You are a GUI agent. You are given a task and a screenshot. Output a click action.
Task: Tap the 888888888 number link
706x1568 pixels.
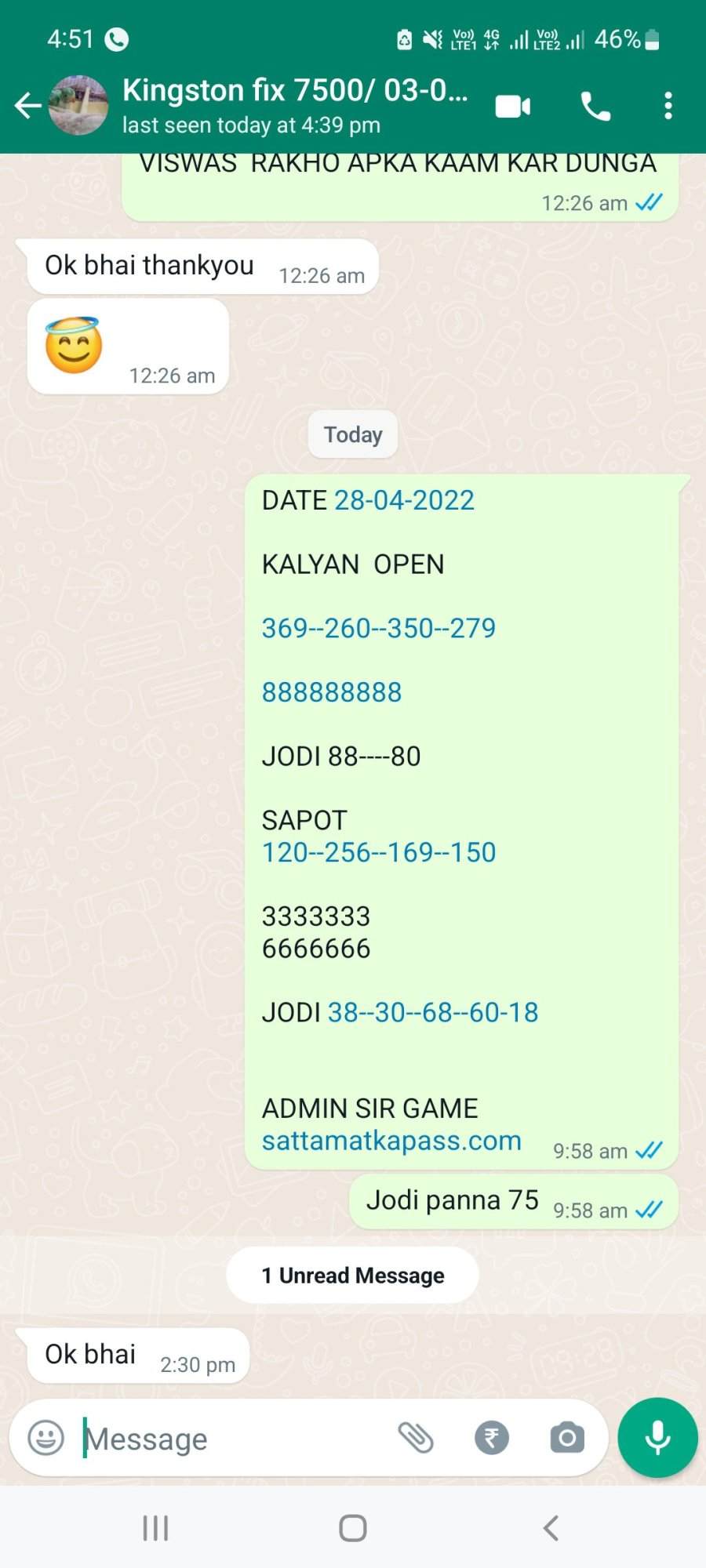(x=332, y=692)
